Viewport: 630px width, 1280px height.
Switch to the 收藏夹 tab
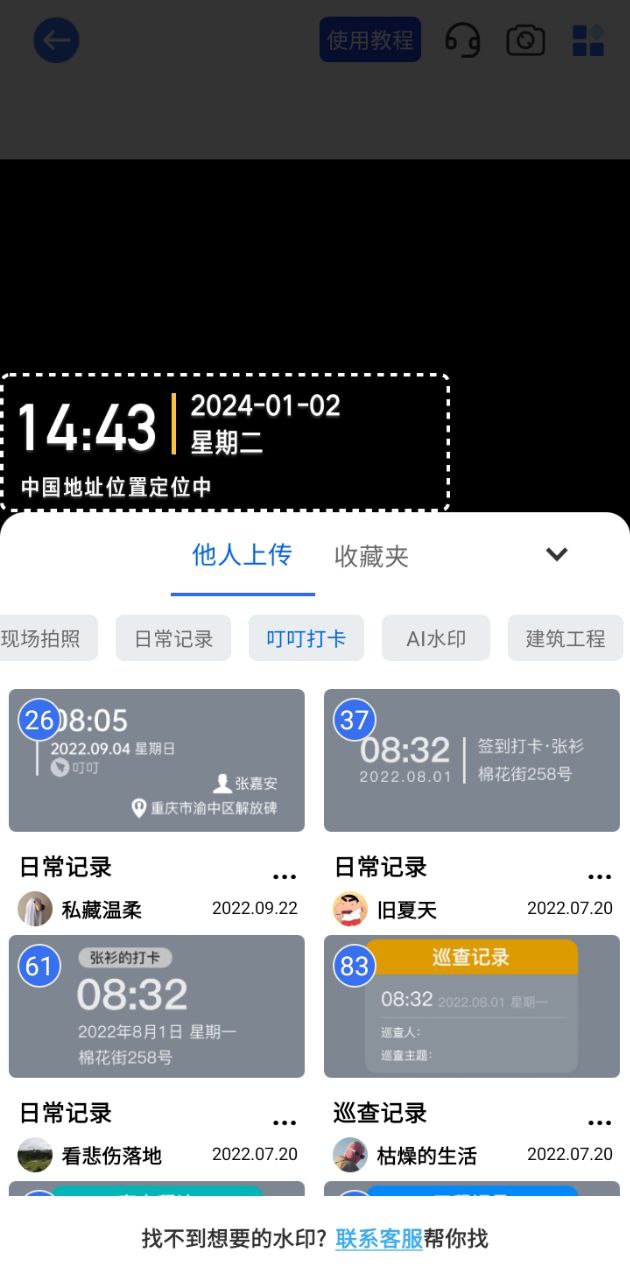tap(371, 557)
